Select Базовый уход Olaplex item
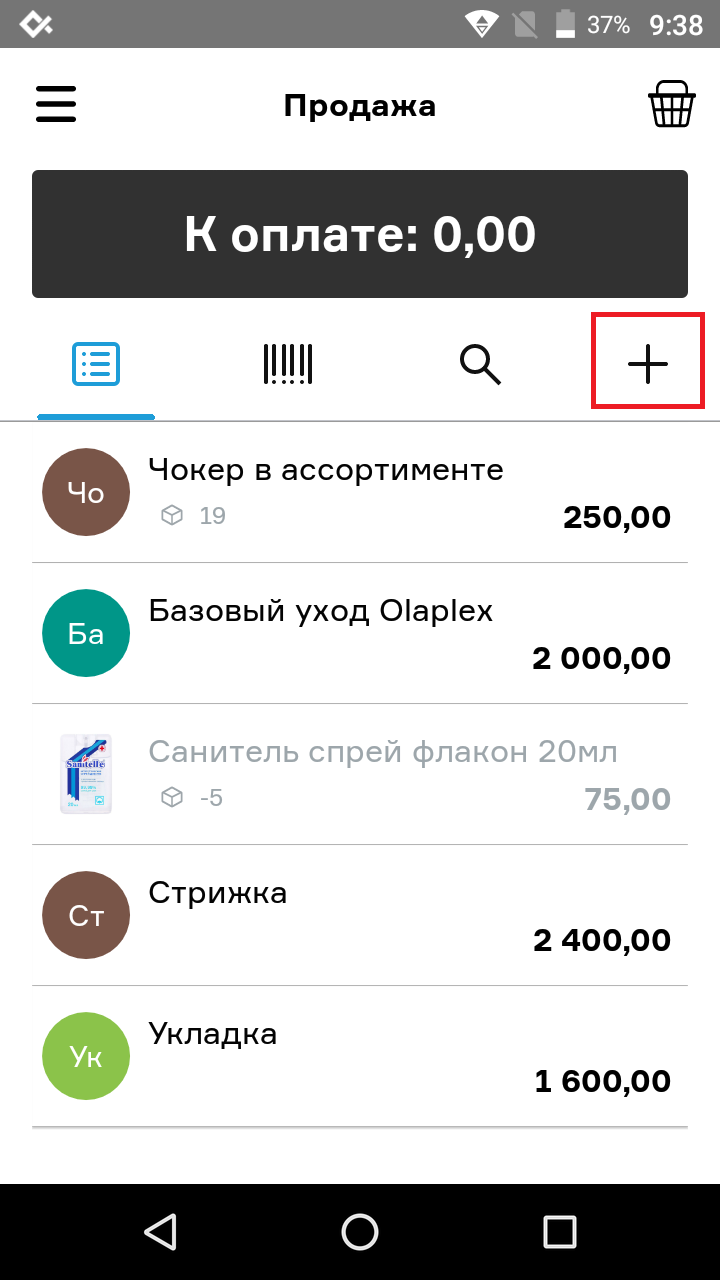720x1280 pixels. pos(360,633)
